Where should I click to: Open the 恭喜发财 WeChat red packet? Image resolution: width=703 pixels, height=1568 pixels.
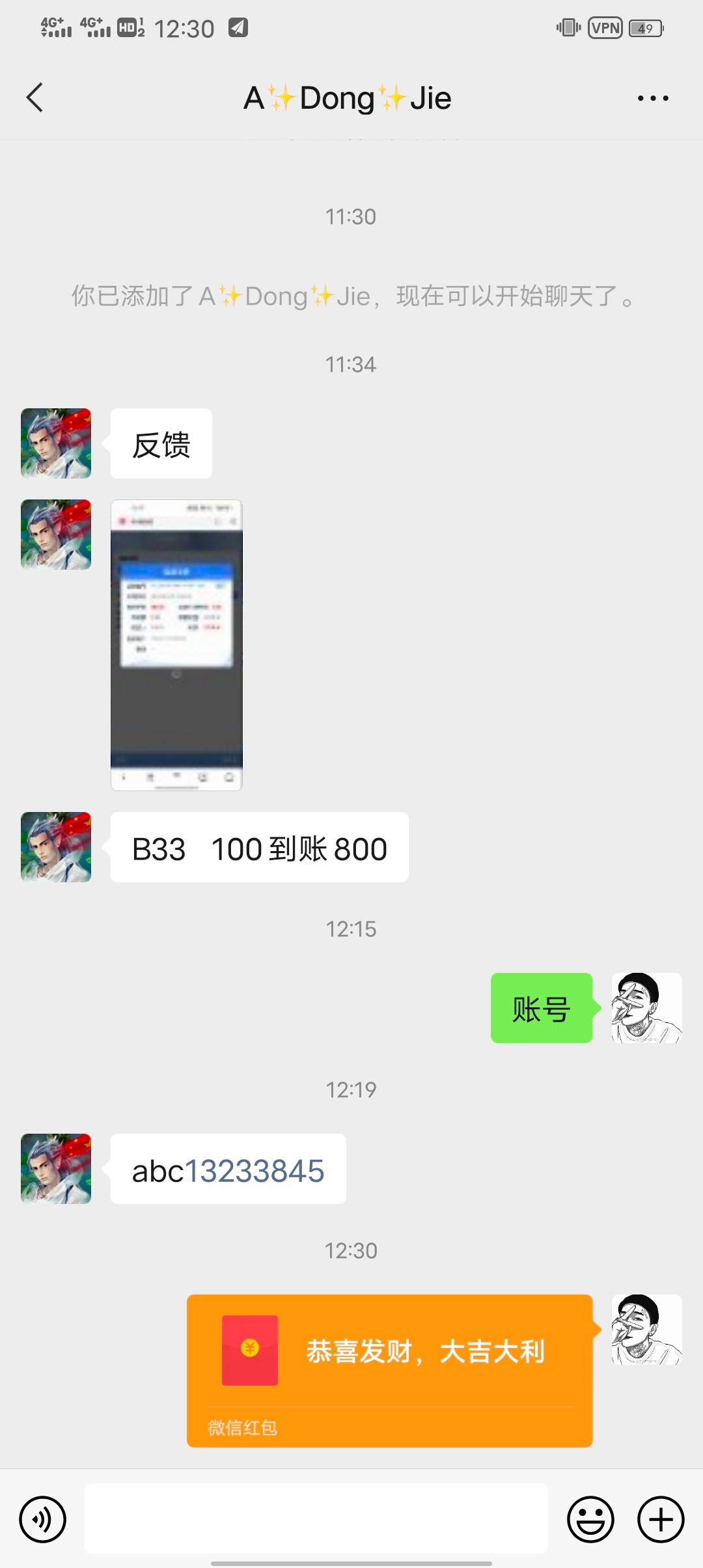(x=389, y=1370)
